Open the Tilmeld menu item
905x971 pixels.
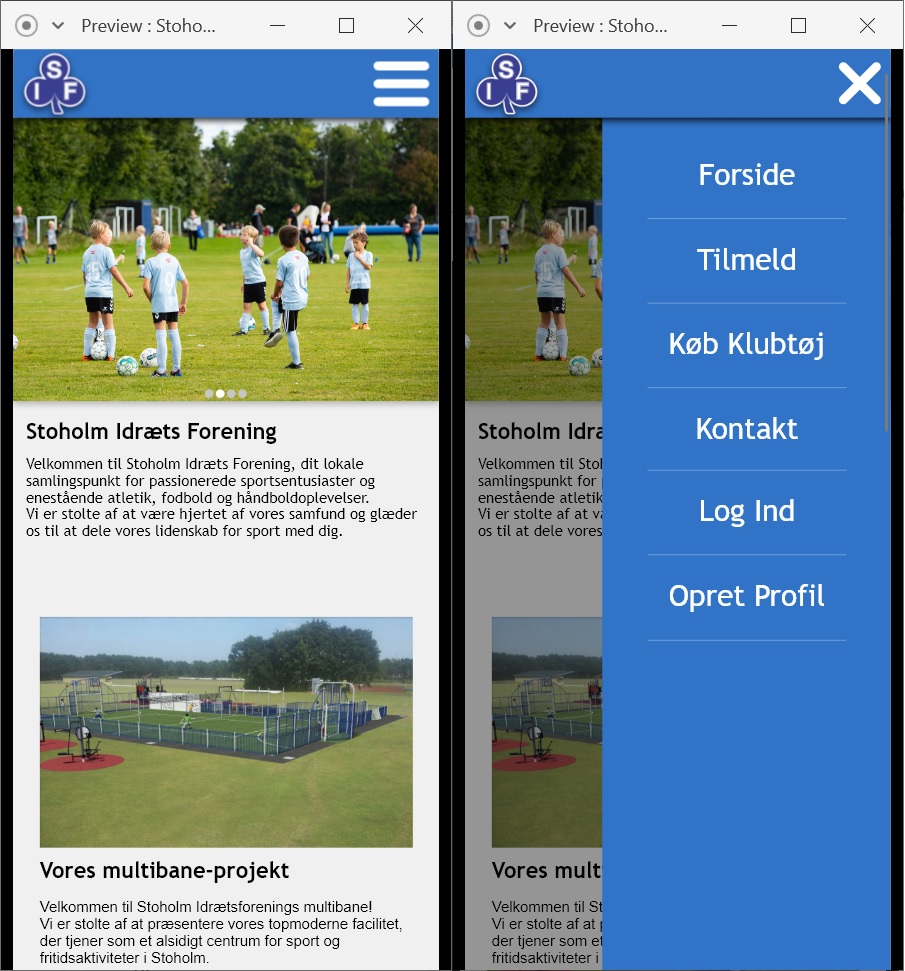tap(746, 260)
